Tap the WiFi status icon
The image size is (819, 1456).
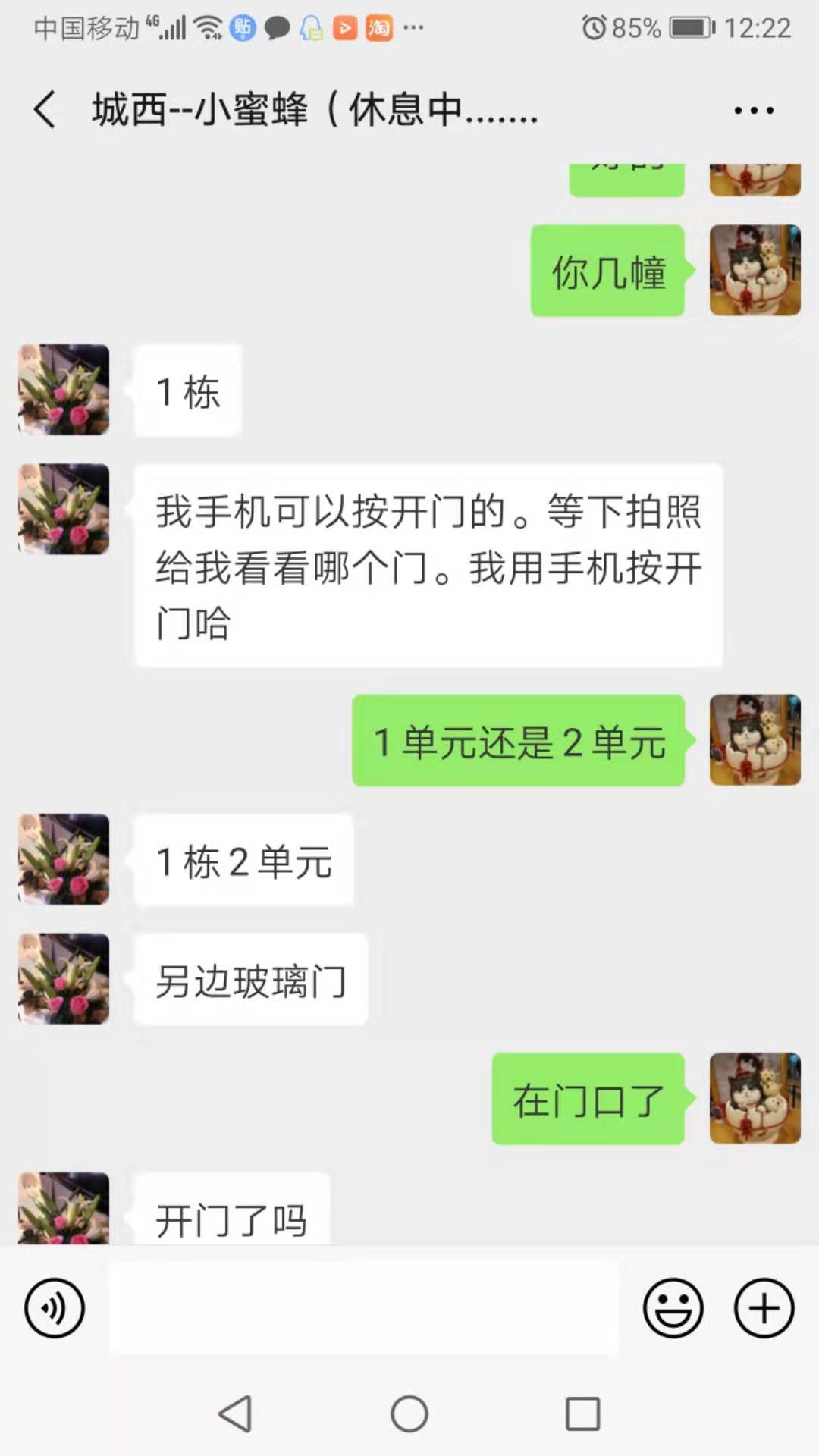[x=207, y=27]
